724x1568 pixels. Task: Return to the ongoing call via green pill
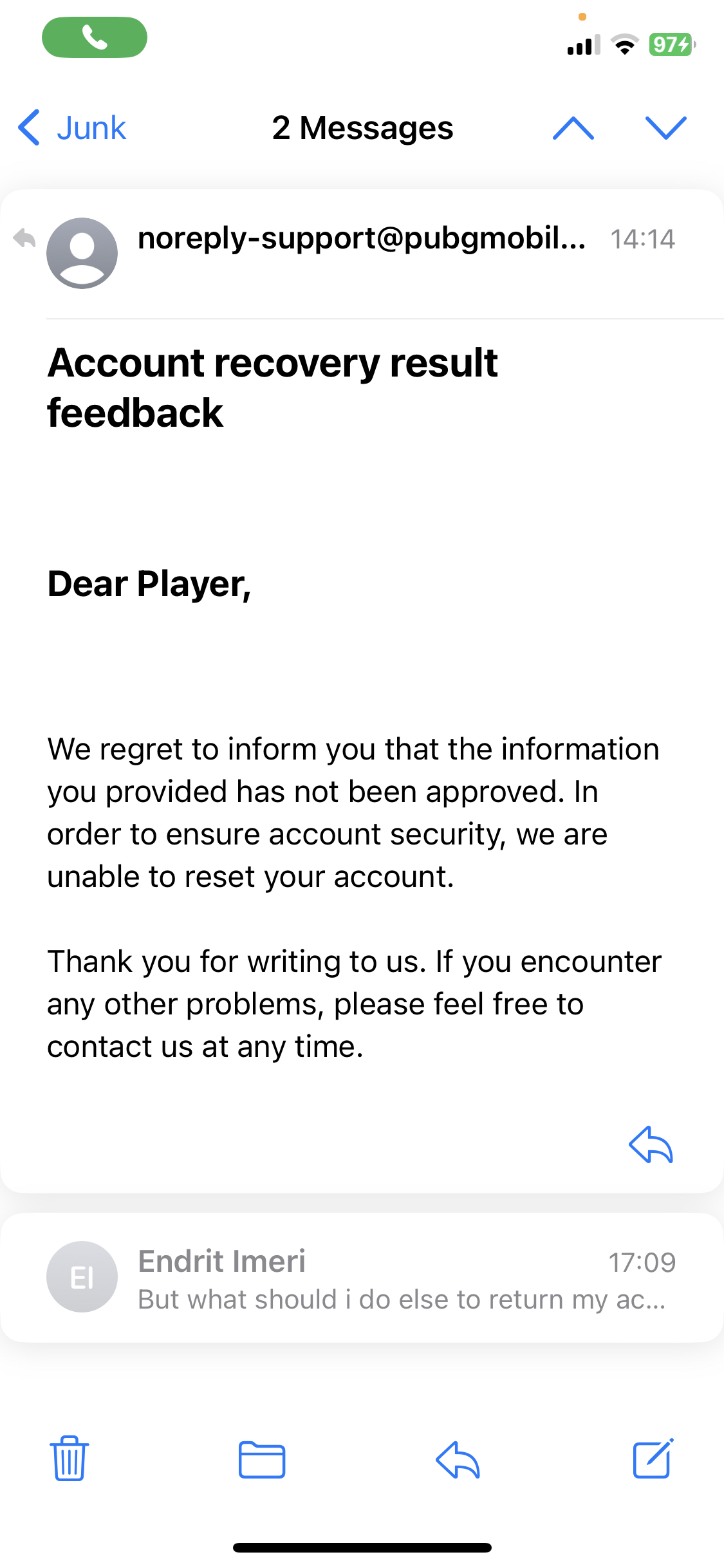click(x=95, y=37)
